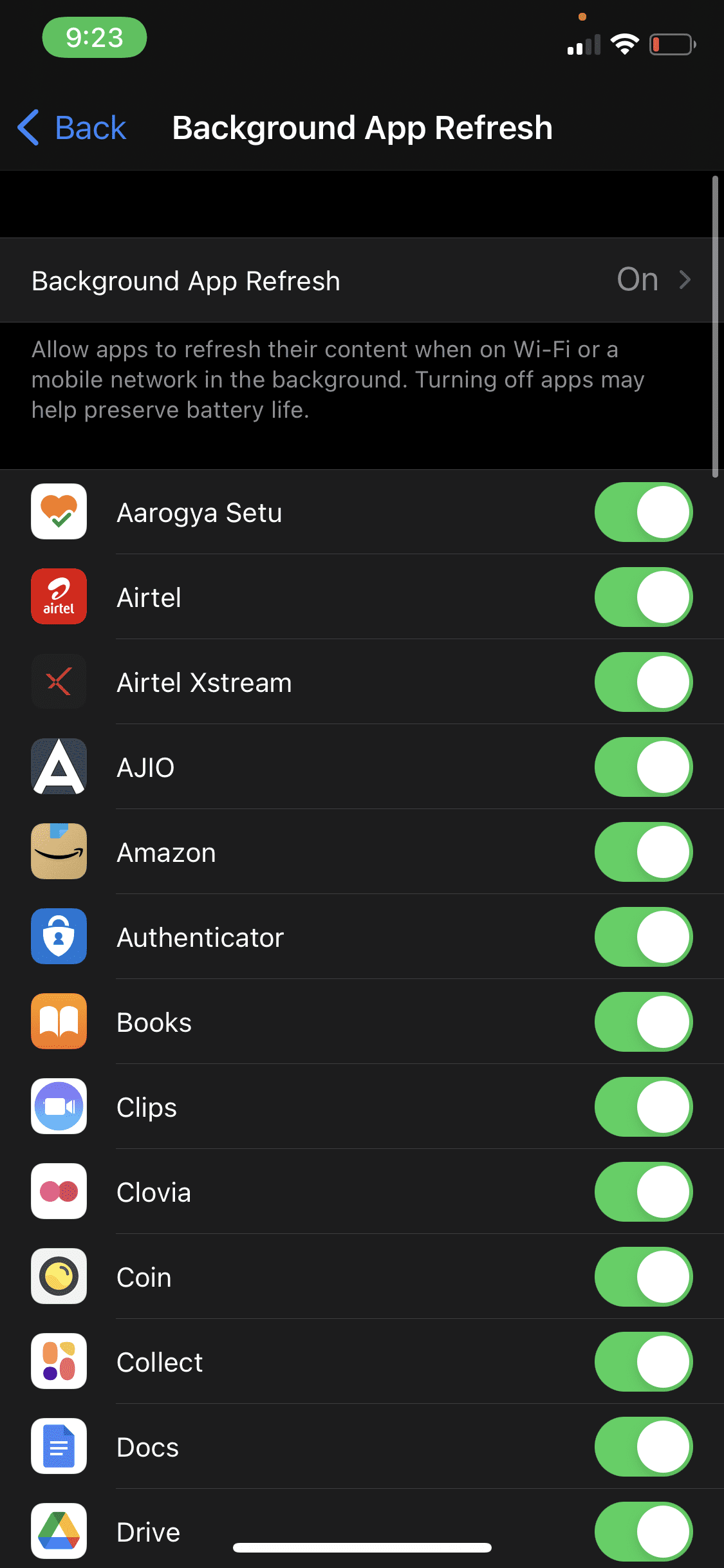Switch off AJIO background refresh
This screenshot has height=1568, width=724.
pyautogui.click(x=643, y=767)
